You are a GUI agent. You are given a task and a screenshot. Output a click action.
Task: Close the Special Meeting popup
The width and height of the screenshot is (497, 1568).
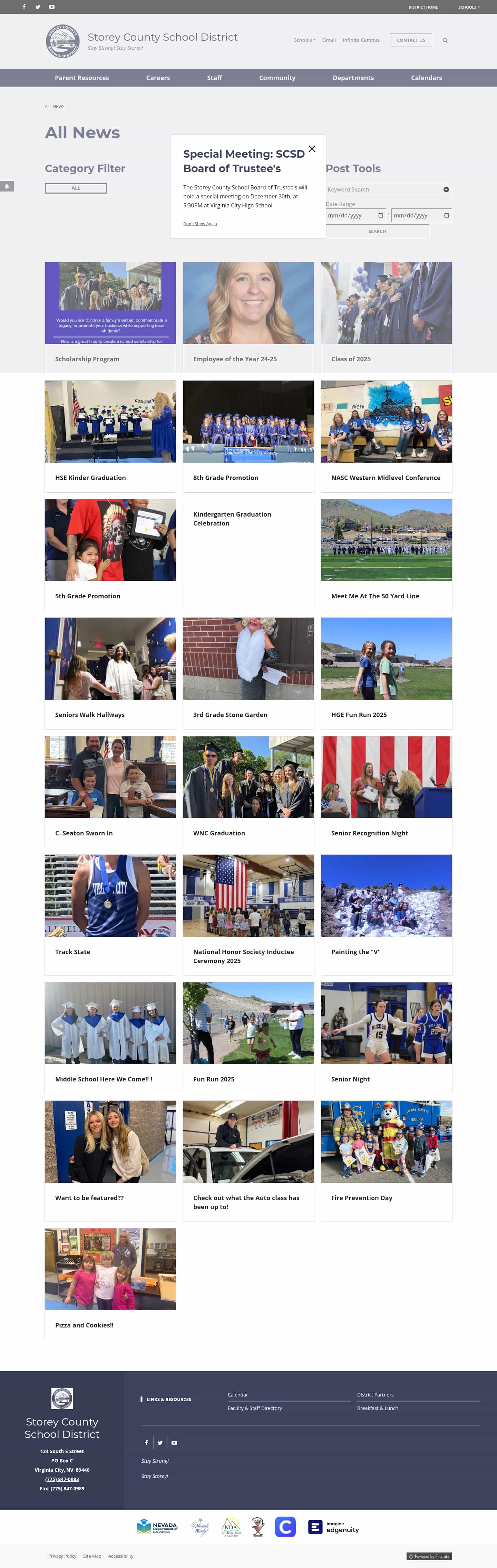click(312, 149)
